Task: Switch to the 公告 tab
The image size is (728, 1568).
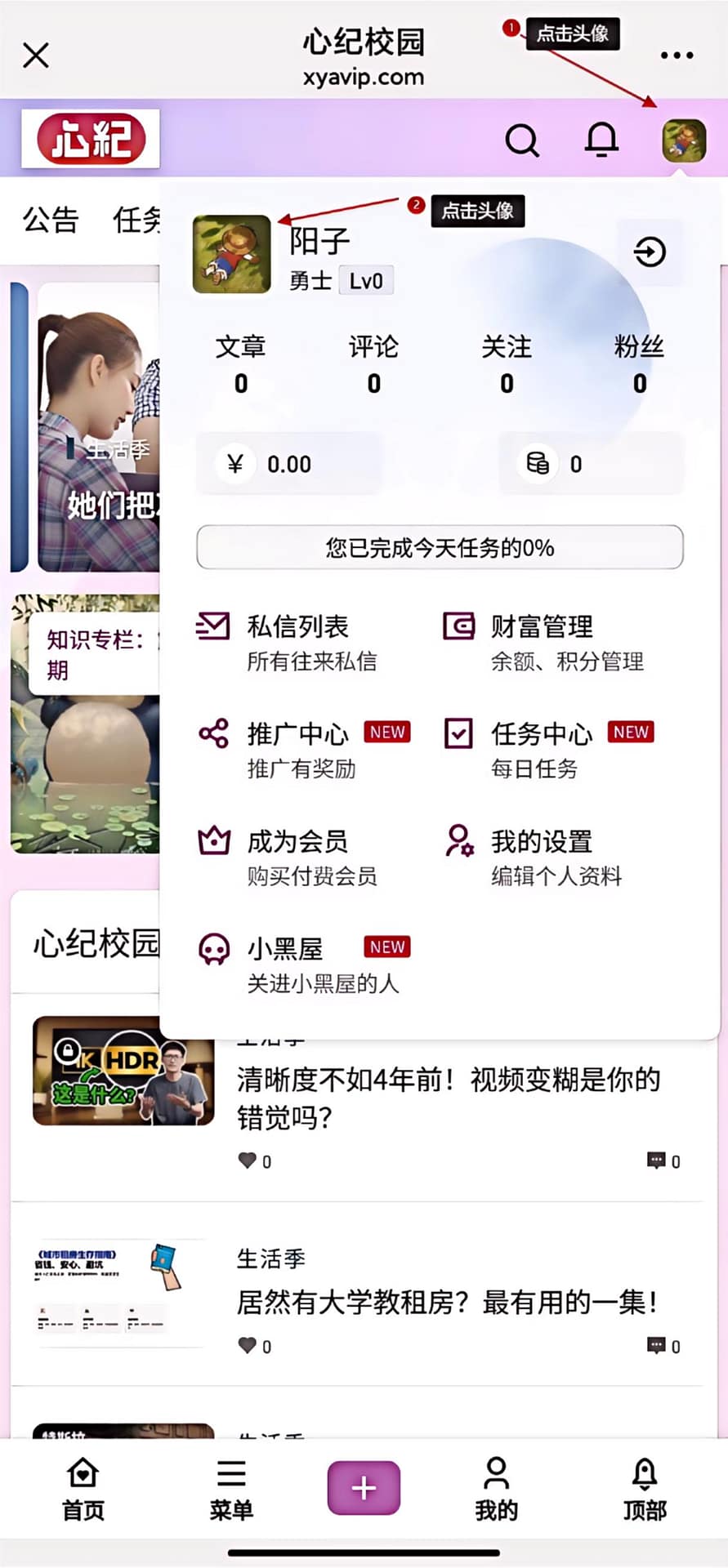Action: pos(51,220)
